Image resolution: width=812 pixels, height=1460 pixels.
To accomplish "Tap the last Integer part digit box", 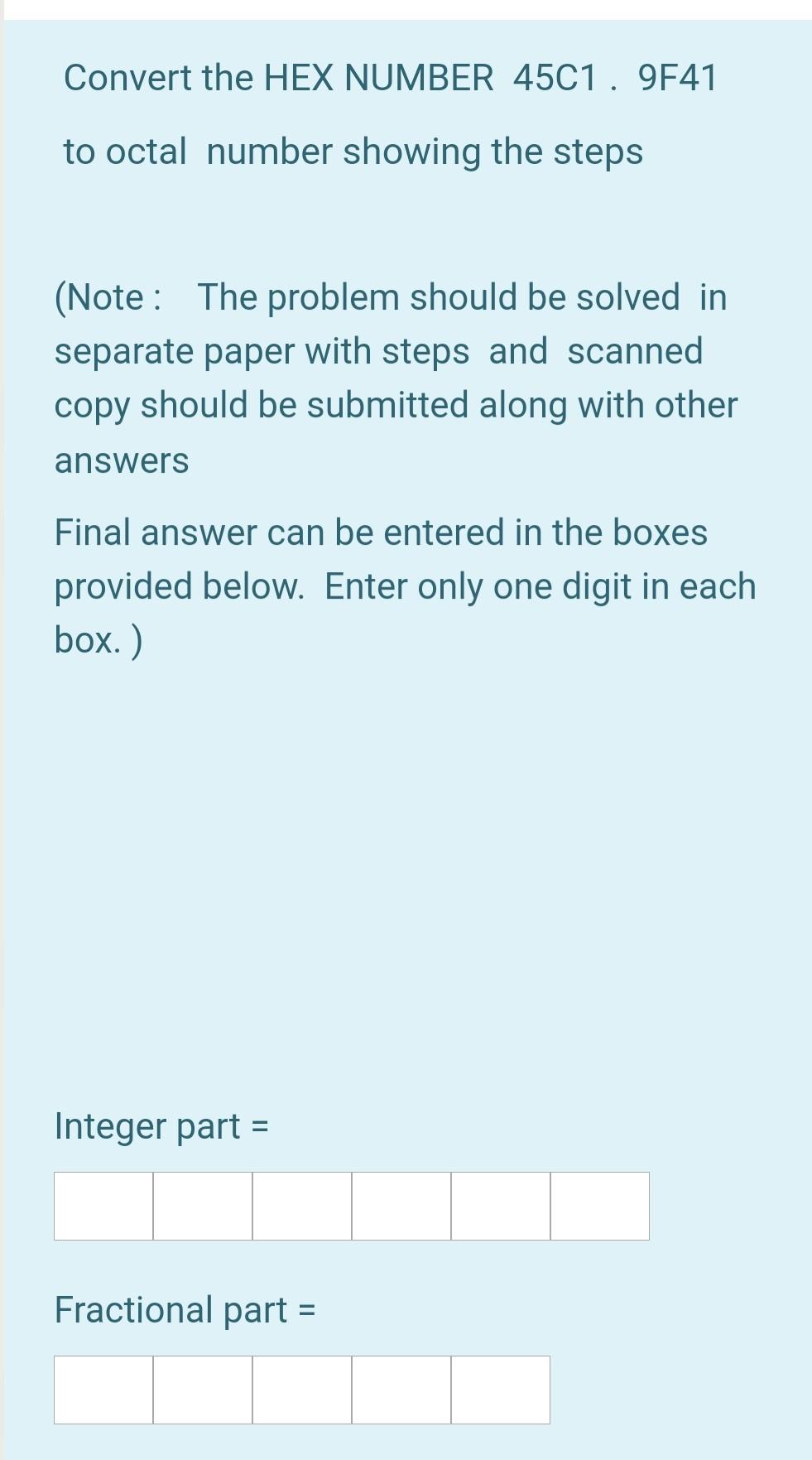I will [x=600, y=1206].
